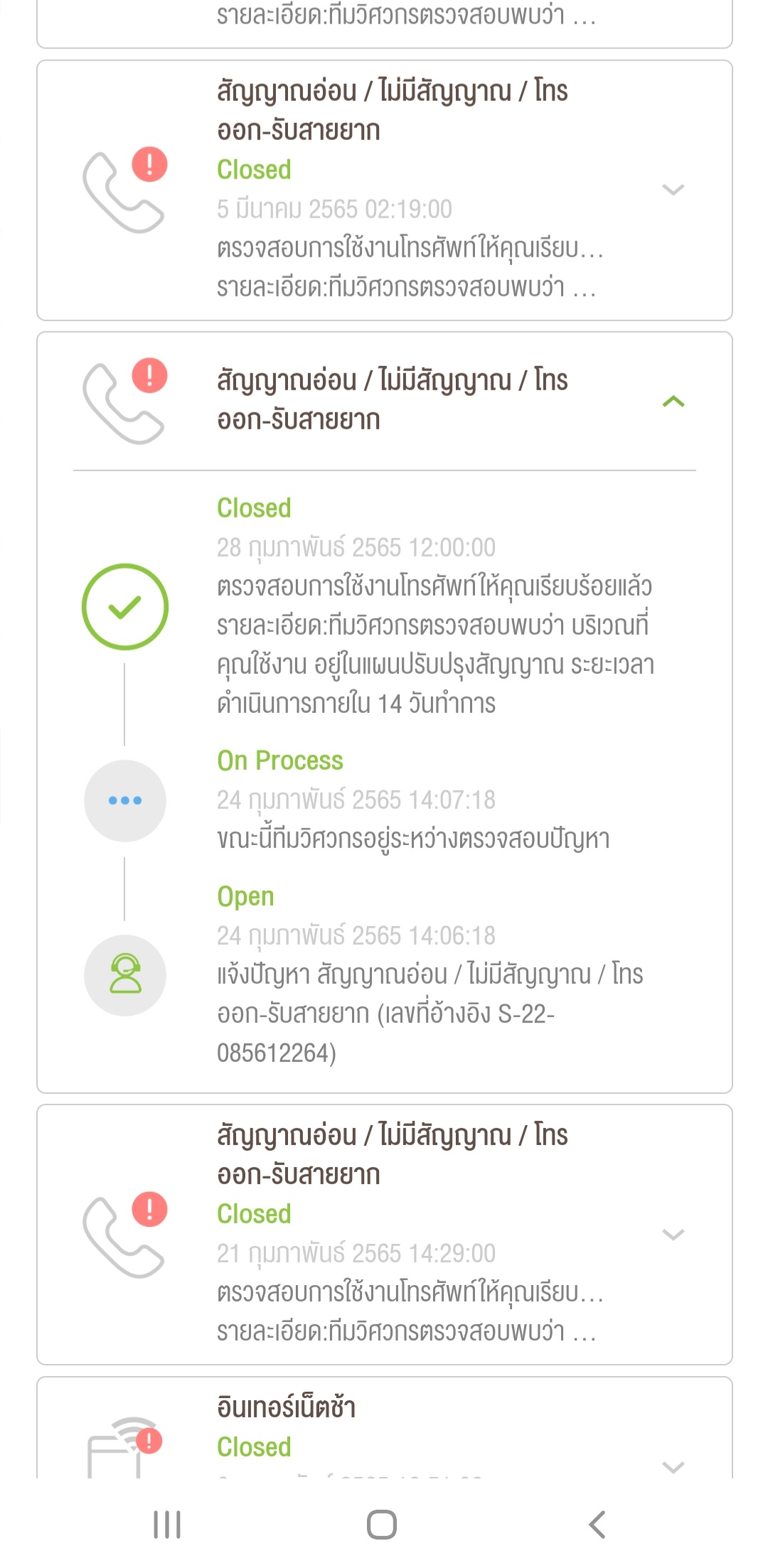Go back with the system back button
The width and height of the screenshot is (768, 1568).
(597, 1525)
